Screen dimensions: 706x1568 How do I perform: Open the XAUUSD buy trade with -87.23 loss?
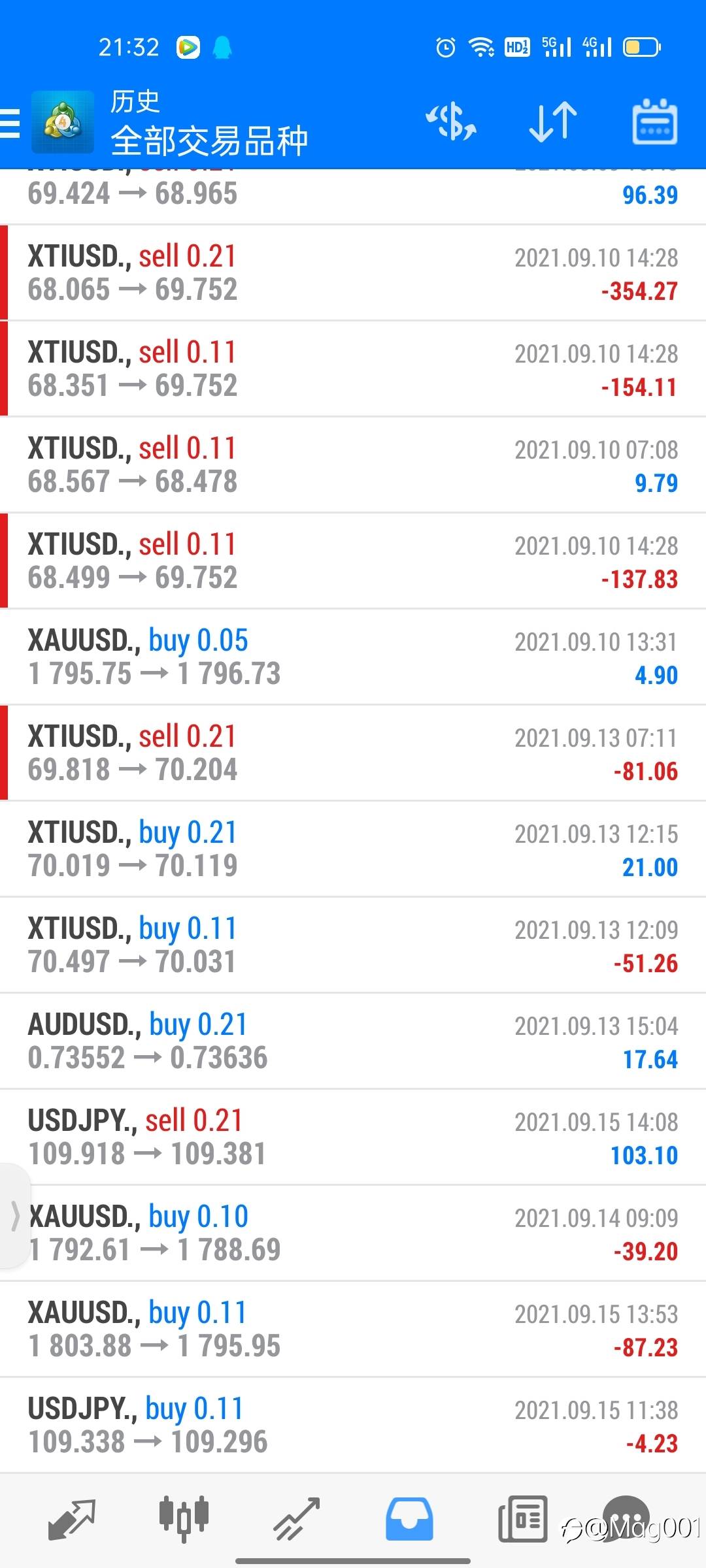[353, 1330]
